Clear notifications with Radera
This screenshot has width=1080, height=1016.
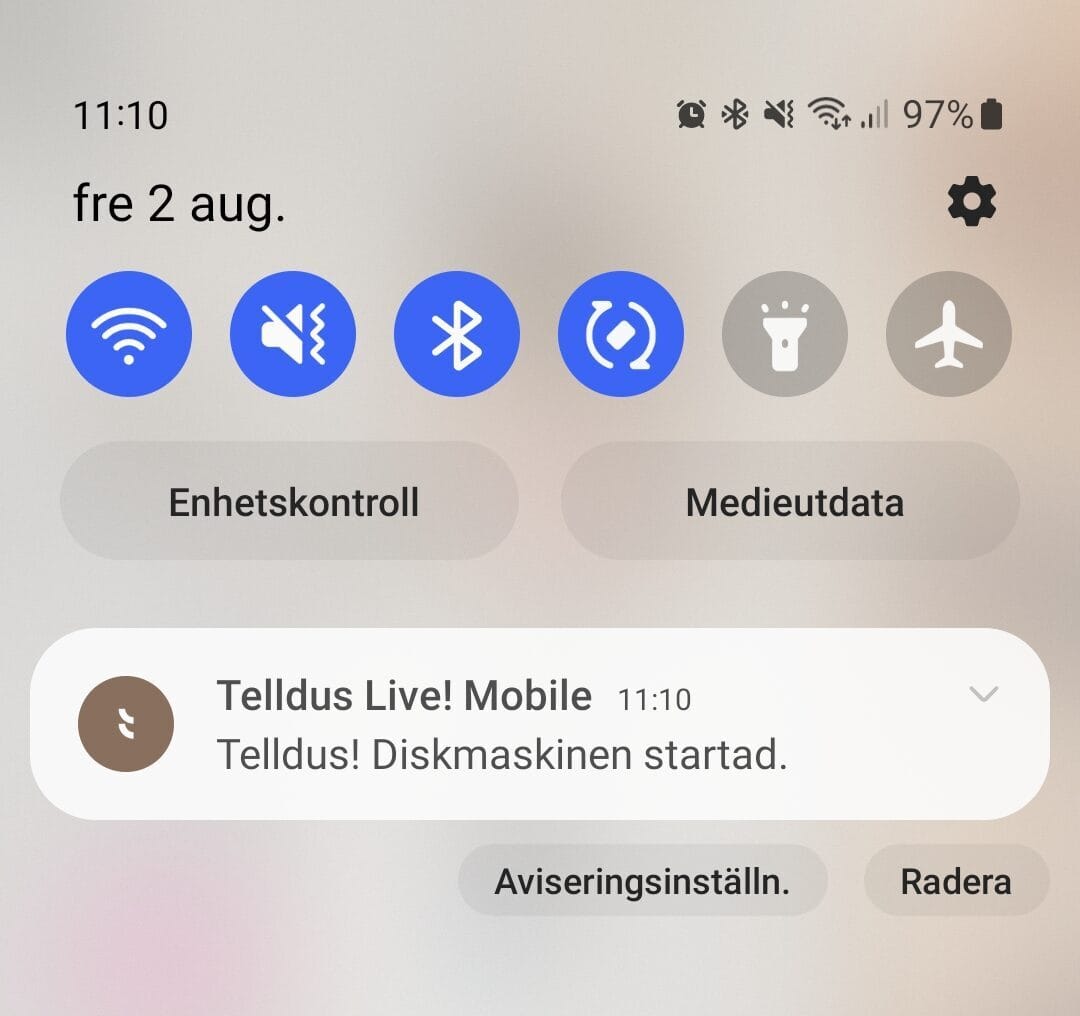(x=956, y=881)
